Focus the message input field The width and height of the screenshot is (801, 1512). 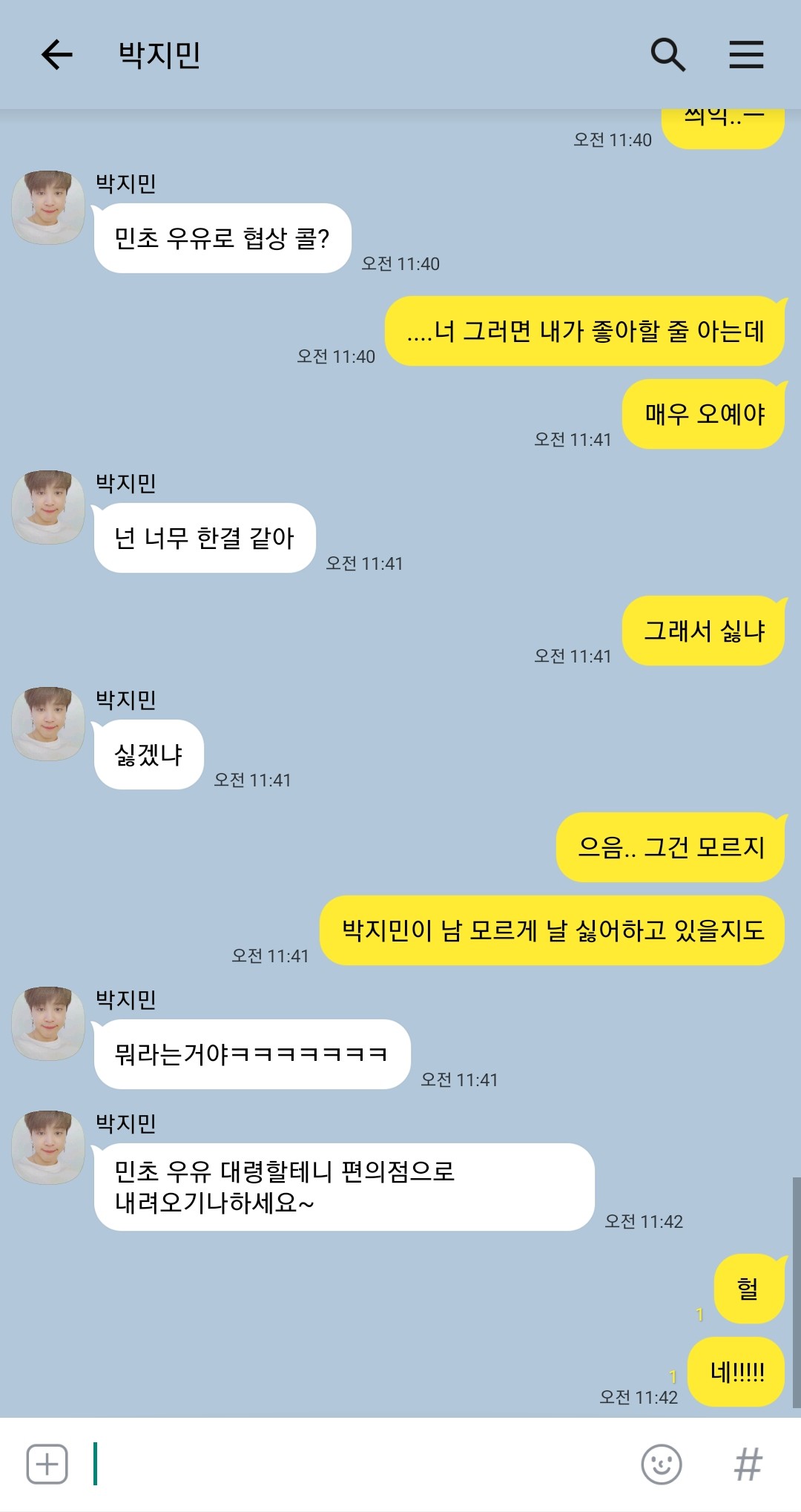tap(356, 1464)
